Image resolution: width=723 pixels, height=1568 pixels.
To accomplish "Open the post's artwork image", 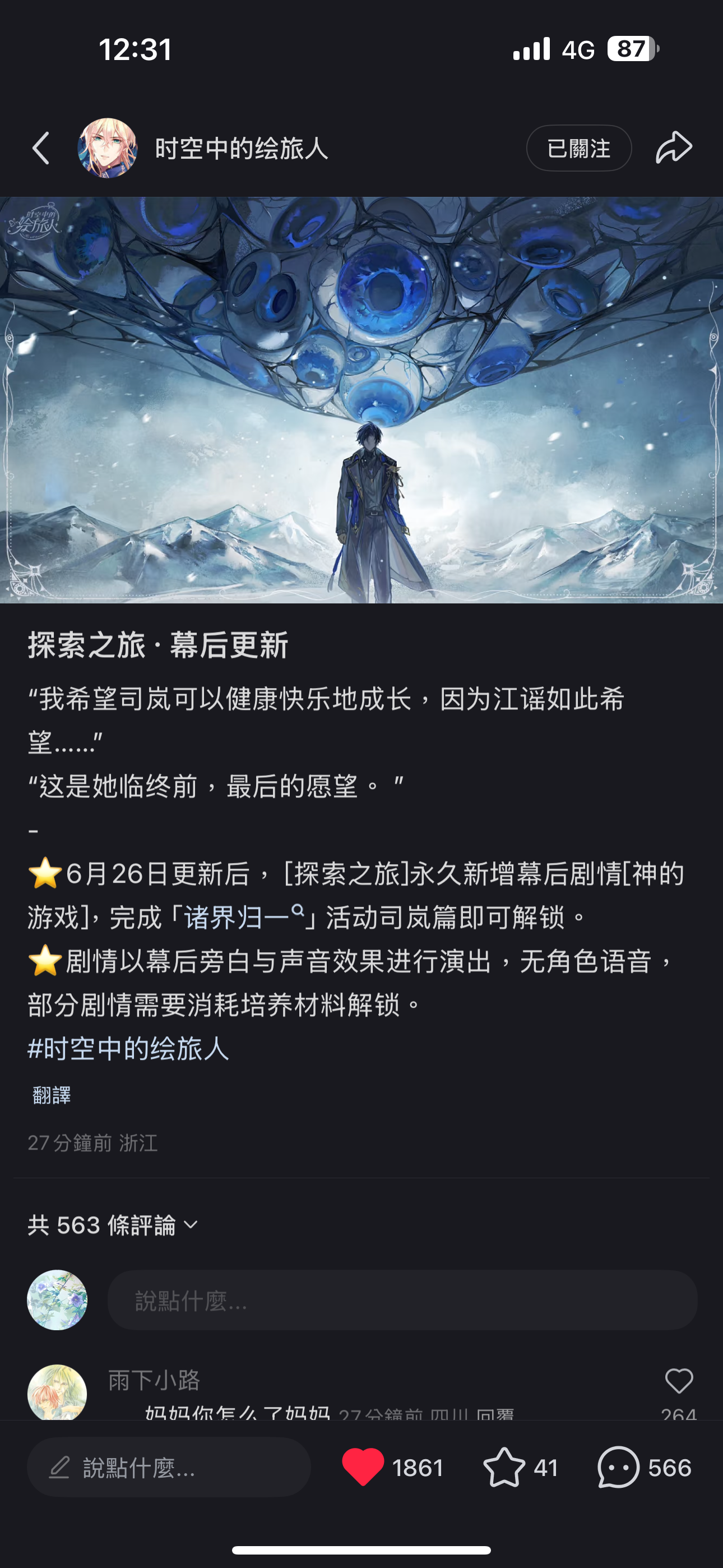I will pos(361,399).
